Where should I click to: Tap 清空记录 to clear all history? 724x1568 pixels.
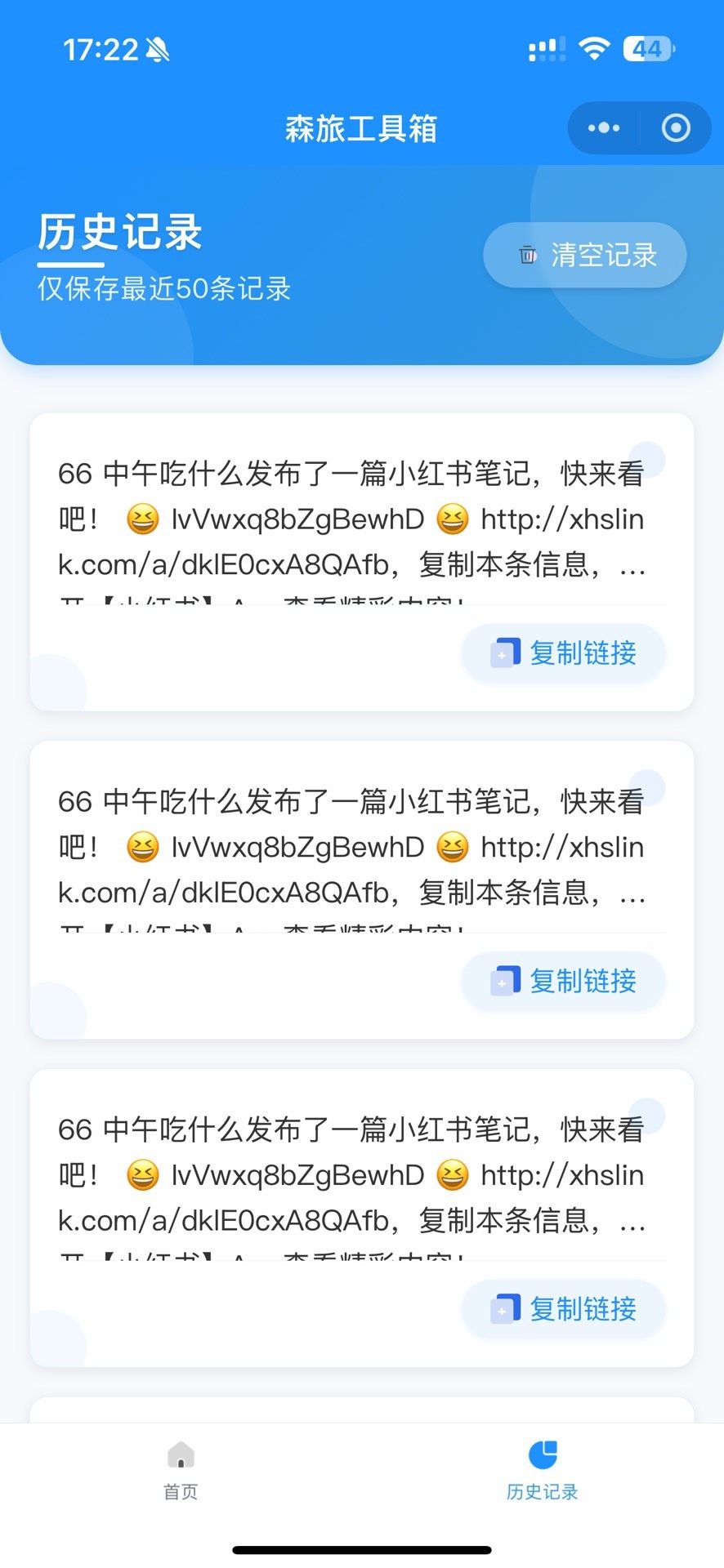[x=585, y=256]
